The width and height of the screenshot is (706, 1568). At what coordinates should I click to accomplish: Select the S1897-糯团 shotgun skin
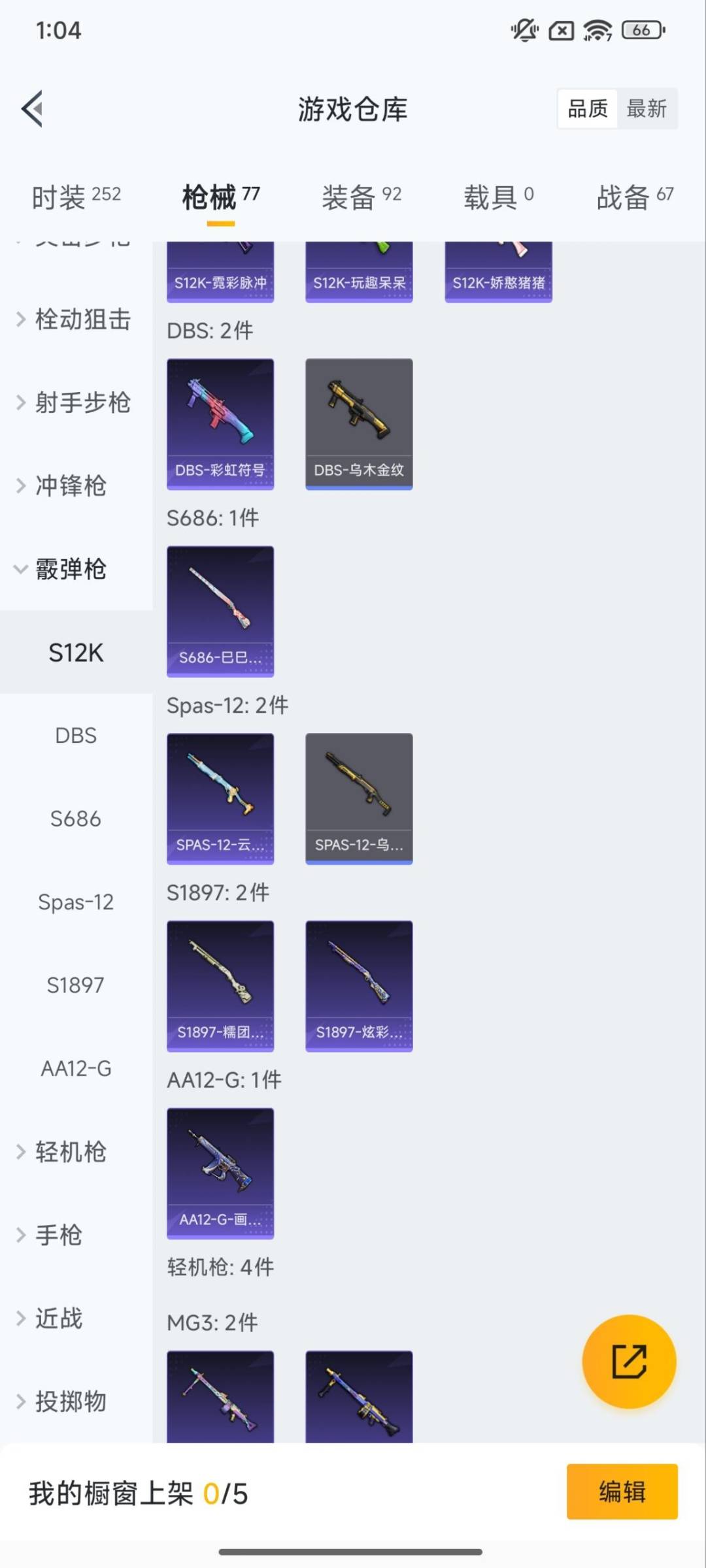220,985
